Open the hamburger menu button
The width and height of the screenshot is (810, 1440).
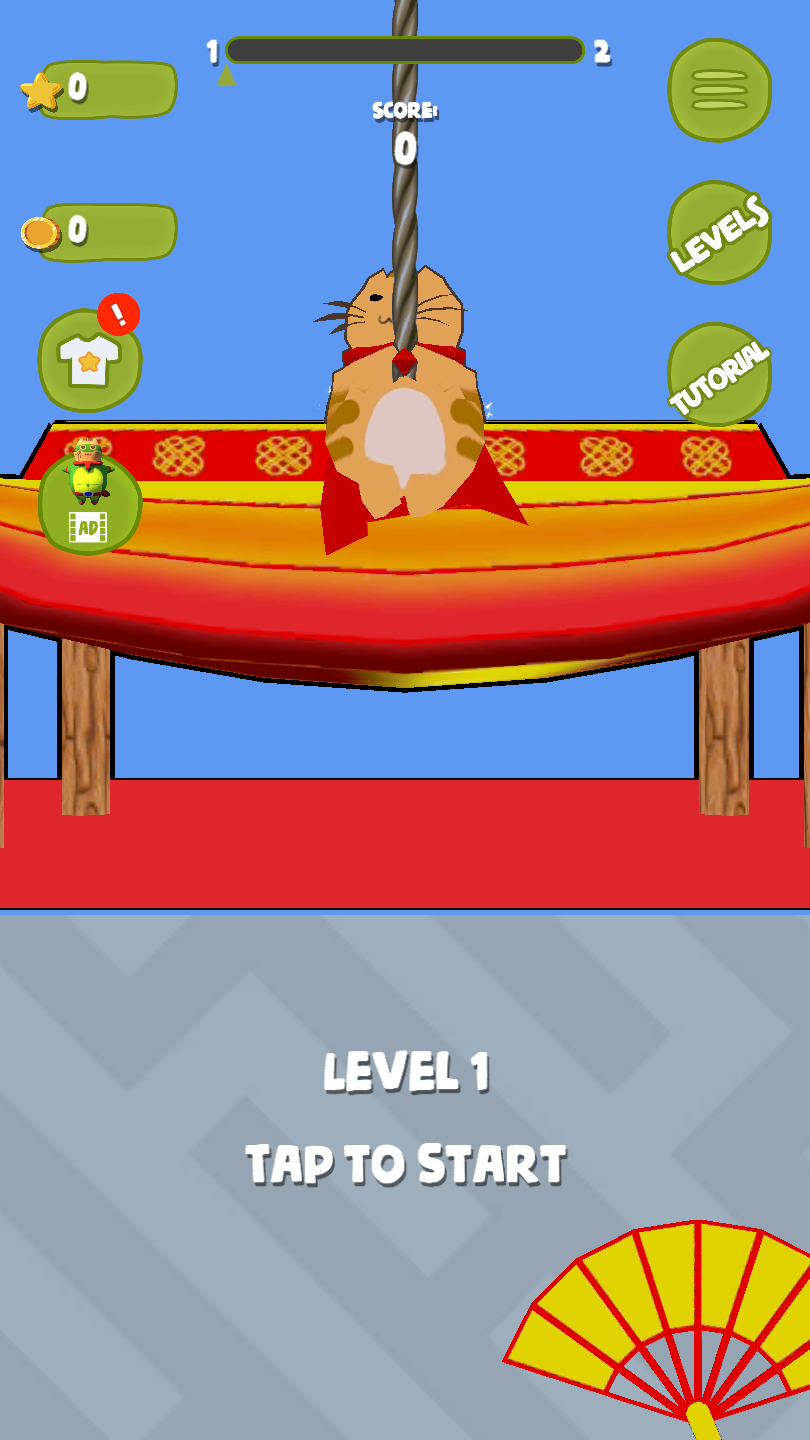(719, 90)
